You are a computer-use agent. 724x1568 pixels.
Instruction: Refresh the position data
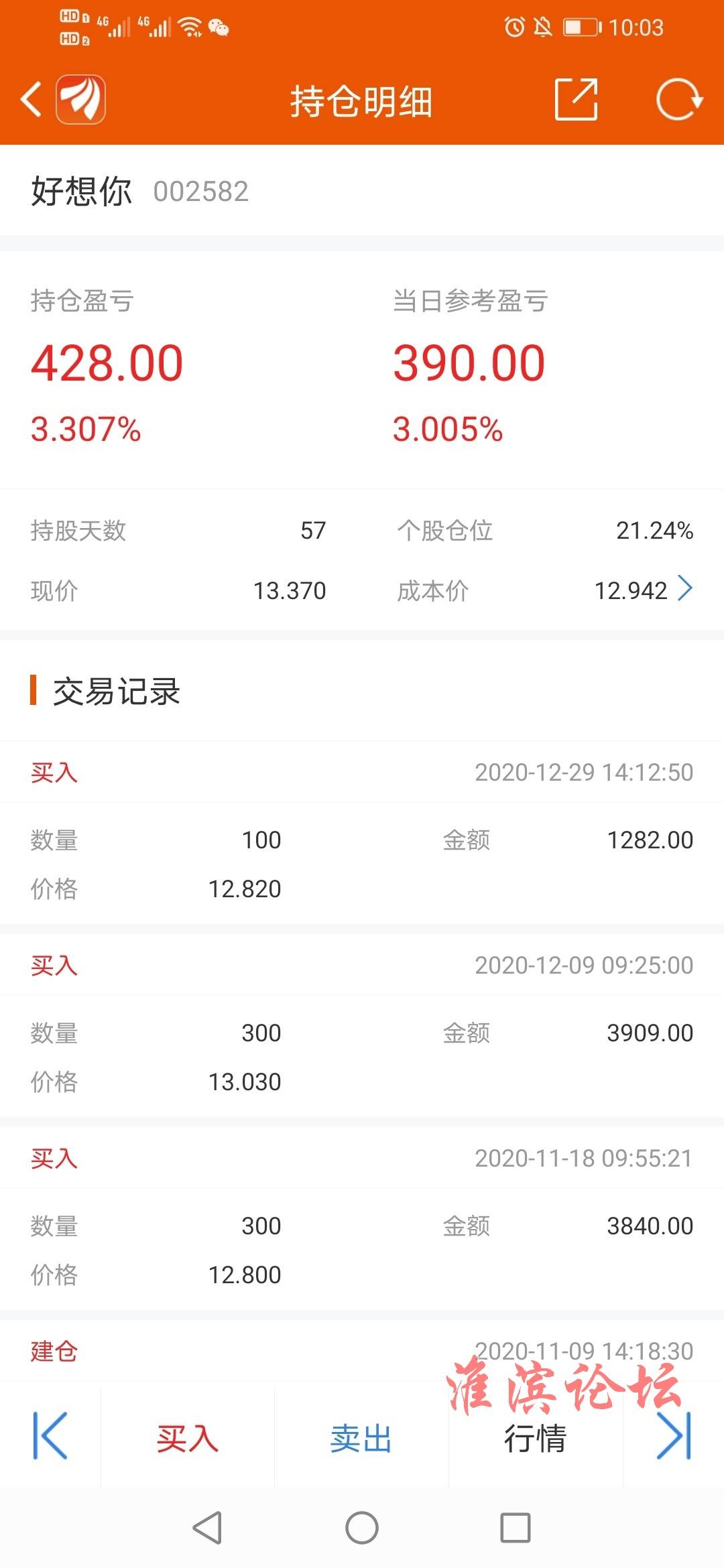(678, 99)
